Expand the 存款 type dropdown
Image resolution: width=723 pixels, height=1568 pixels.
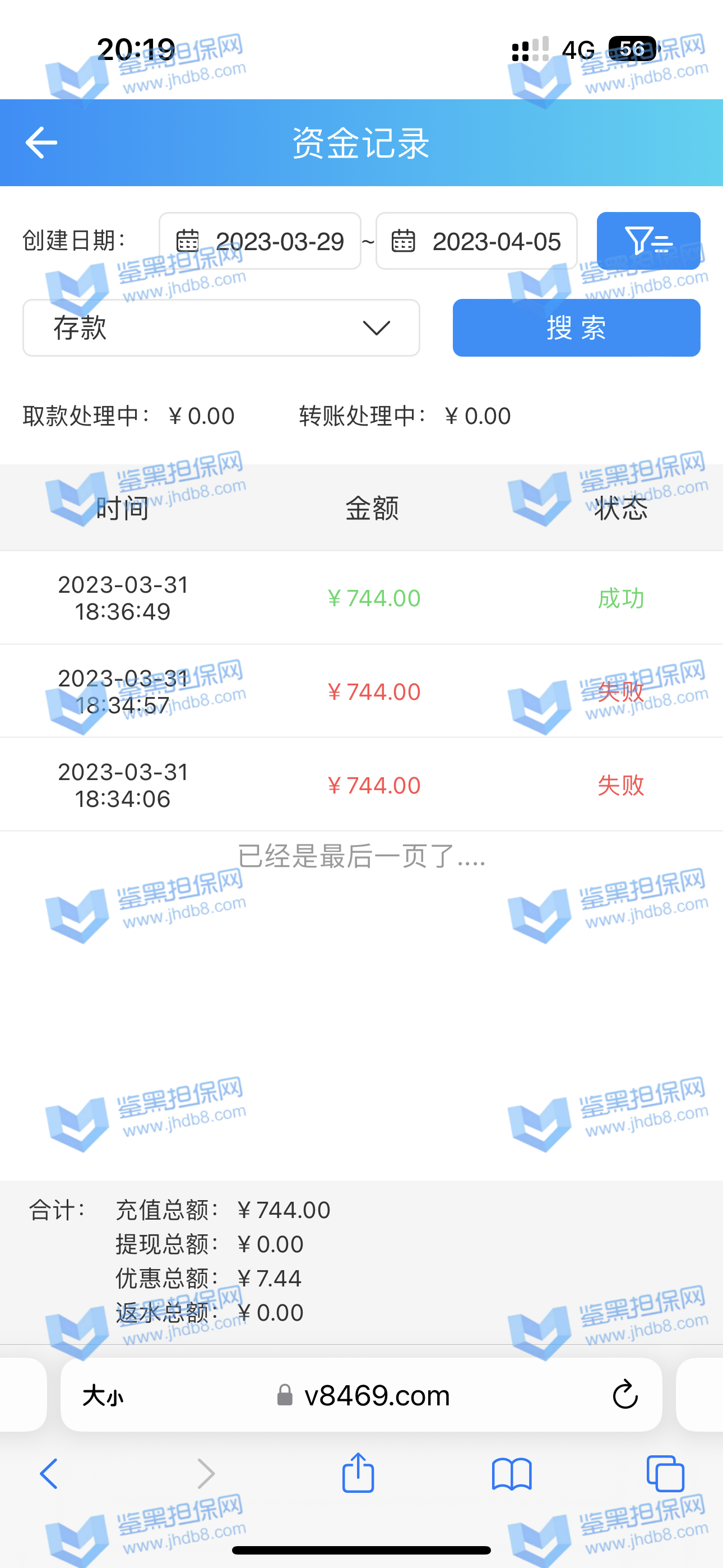pos(221,328)
